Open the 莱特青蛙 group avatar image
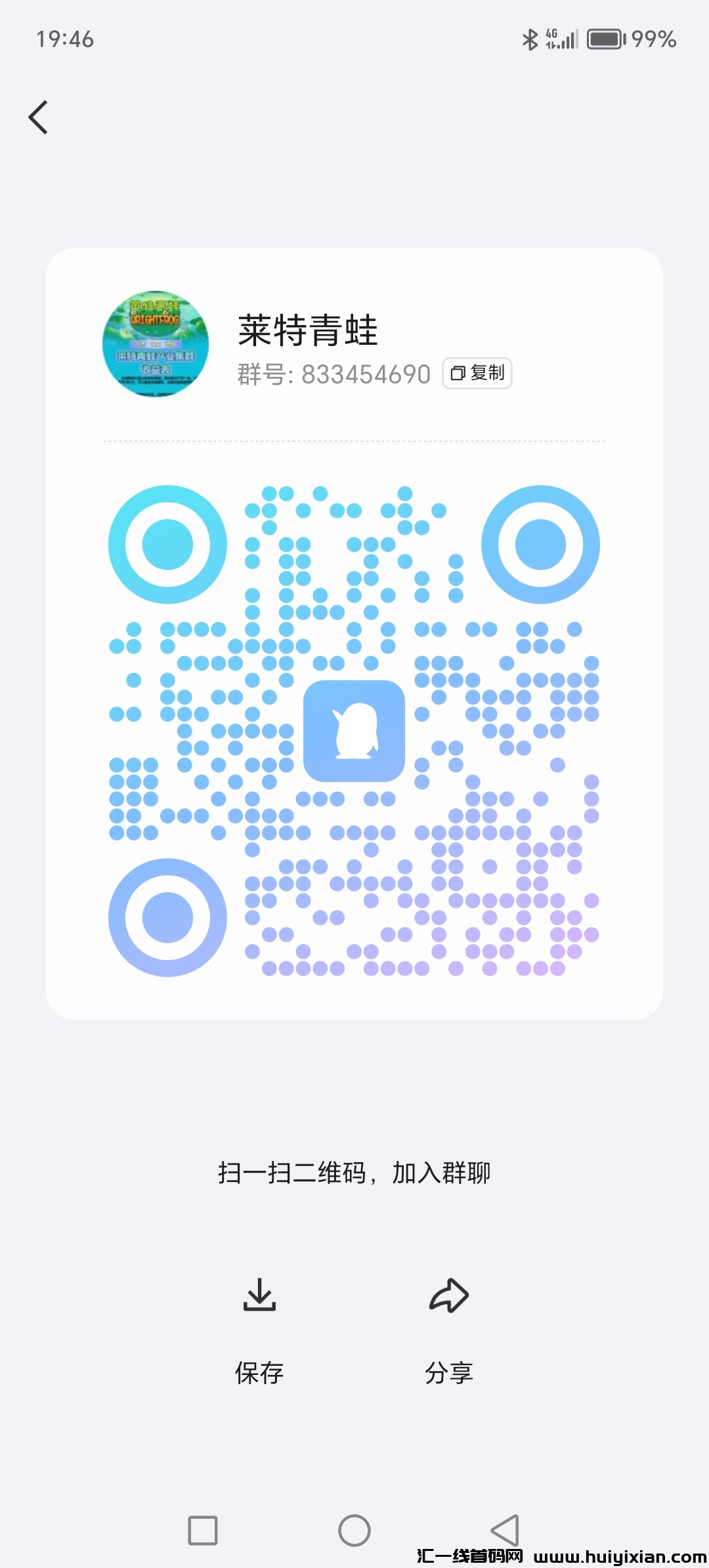Screen dimensions: 709x1568 [x=156, y=344]
